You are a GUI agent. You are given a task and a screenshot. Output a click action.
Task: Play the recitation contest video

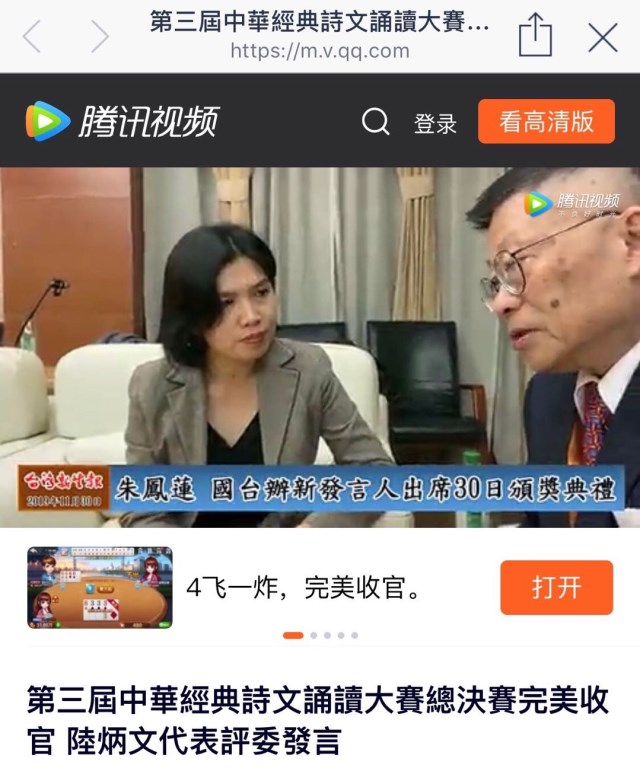click(320, 347)
